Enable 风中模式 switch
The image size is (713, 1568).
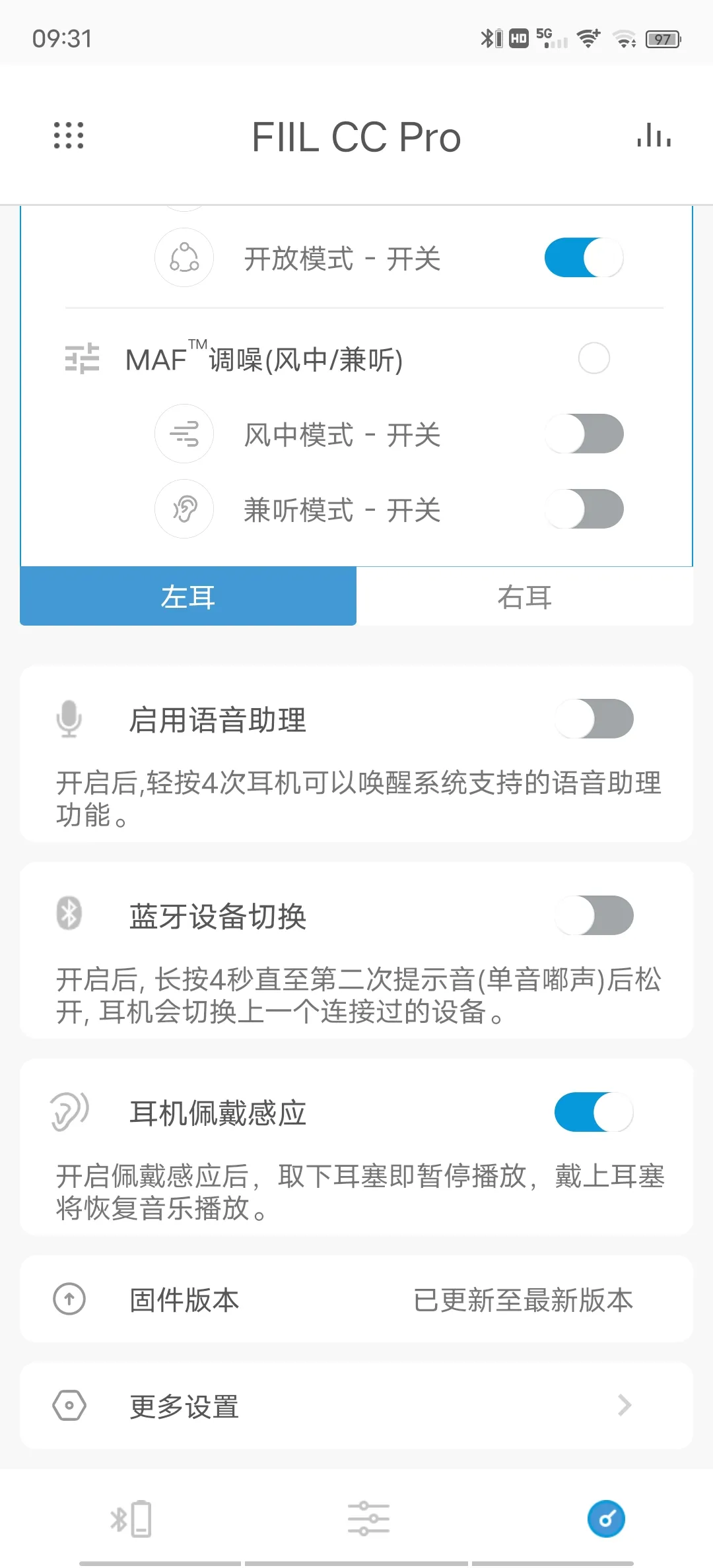pyautogui.click(x=584, y=434)
